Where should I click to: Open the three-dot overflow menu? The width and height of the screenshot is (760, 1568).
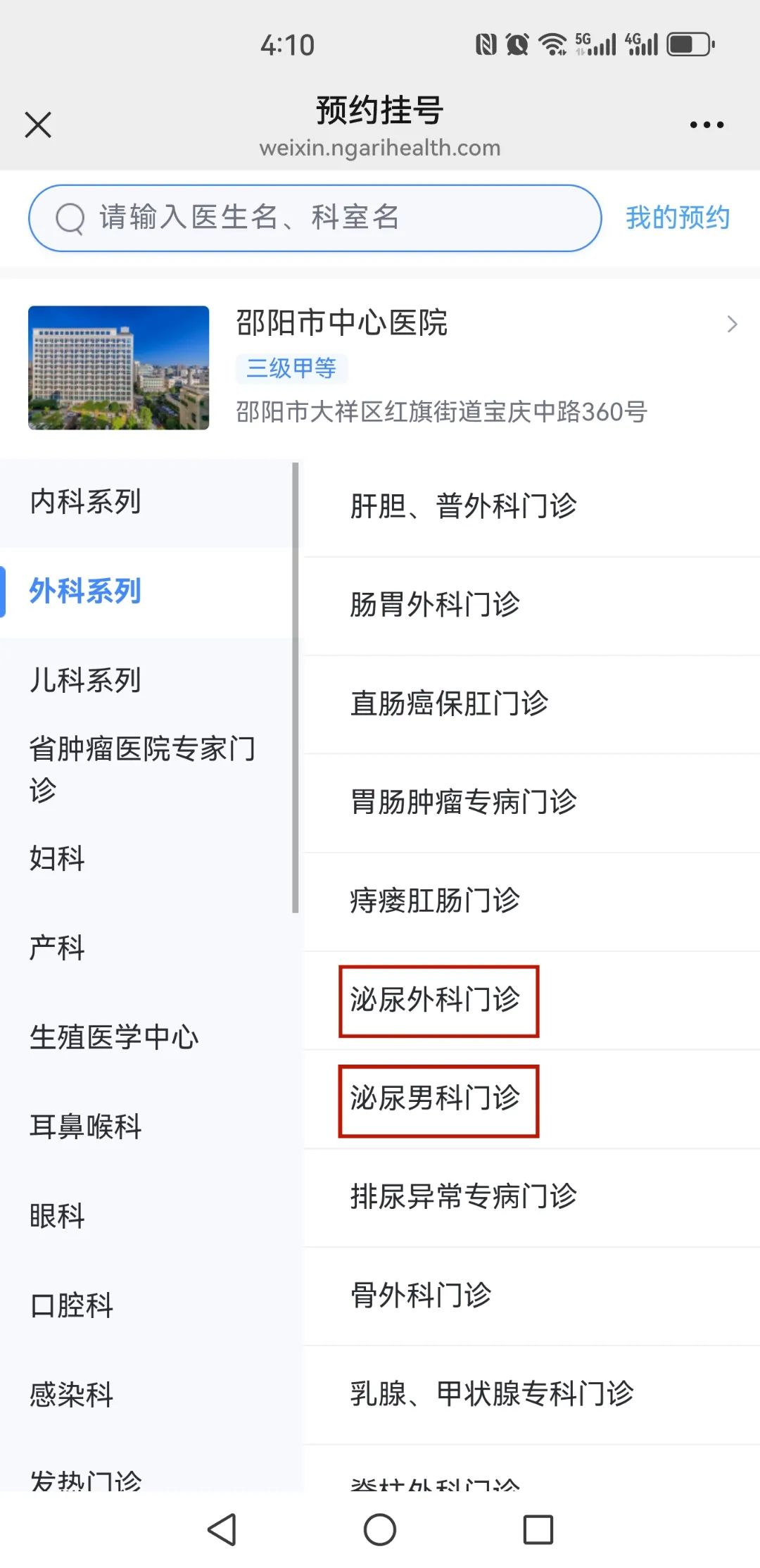click(707, 125)
